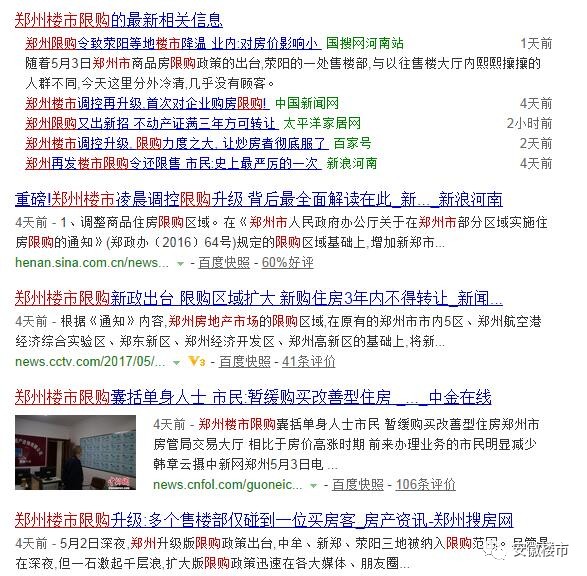Open the 60%好评 rating link
587x576 pixels.
[288, 263]
